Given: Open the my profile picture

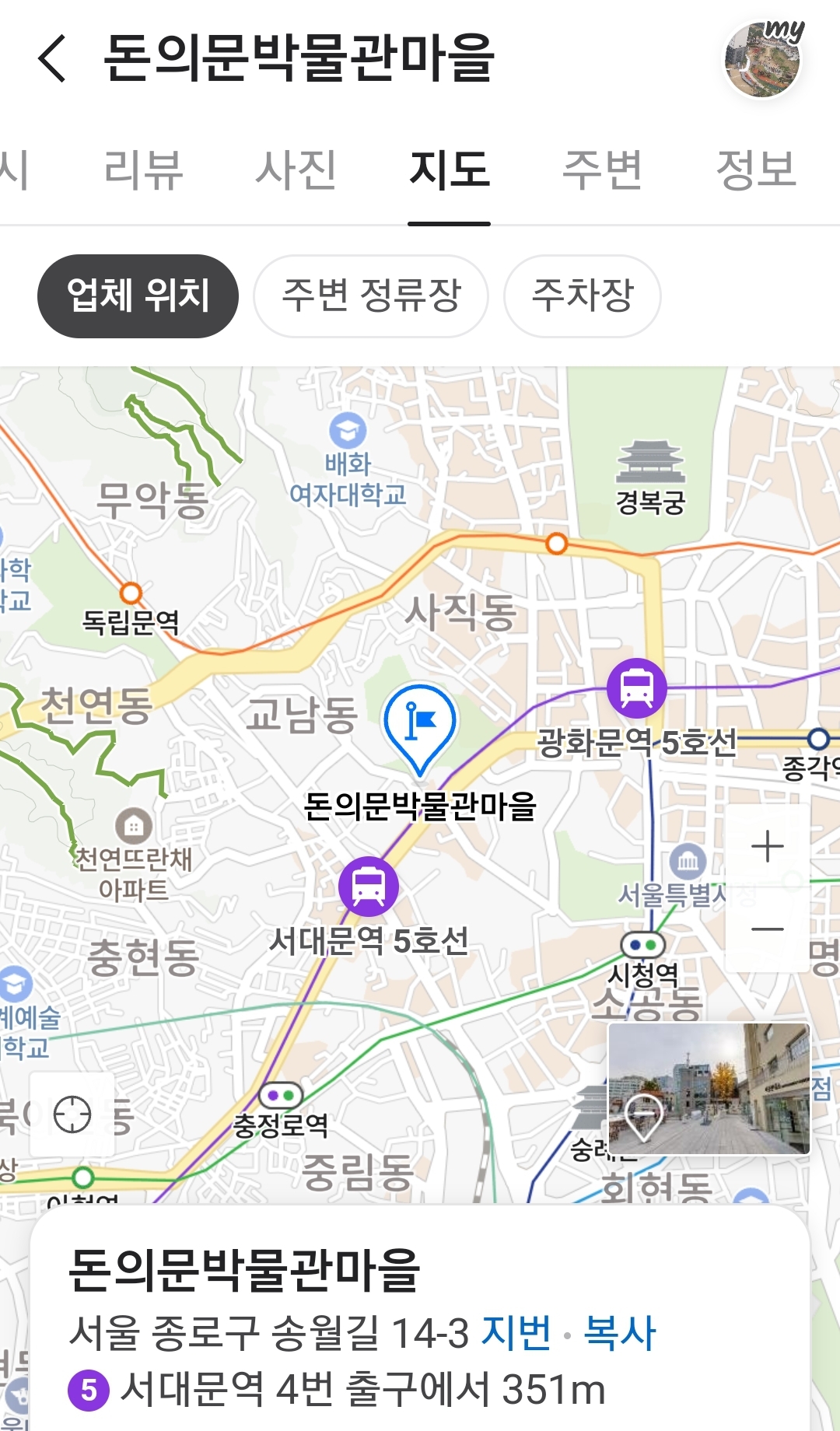Looking at the screenshot, I should [x=763, y=60].
